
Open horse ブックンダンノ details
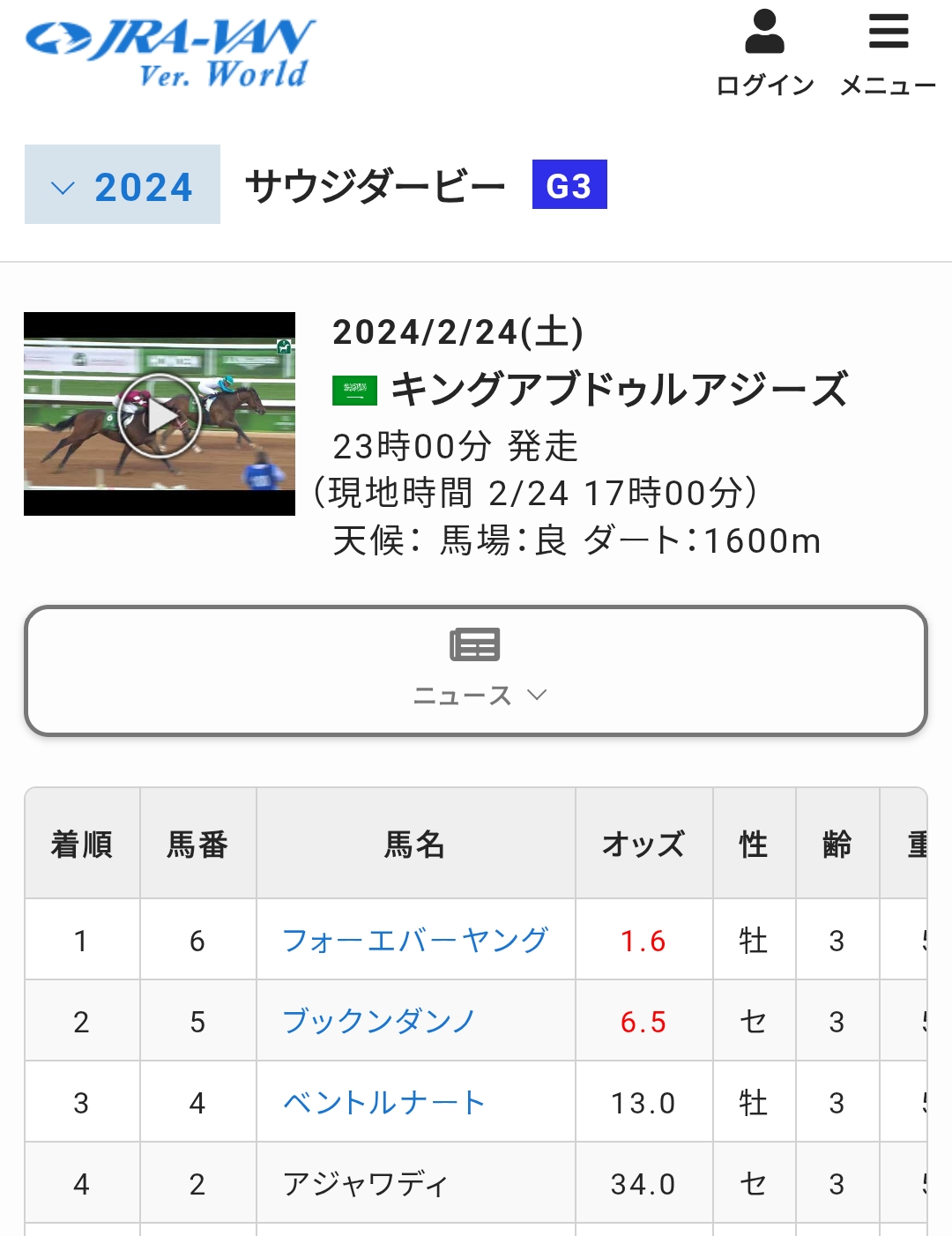click(379, 1021)
